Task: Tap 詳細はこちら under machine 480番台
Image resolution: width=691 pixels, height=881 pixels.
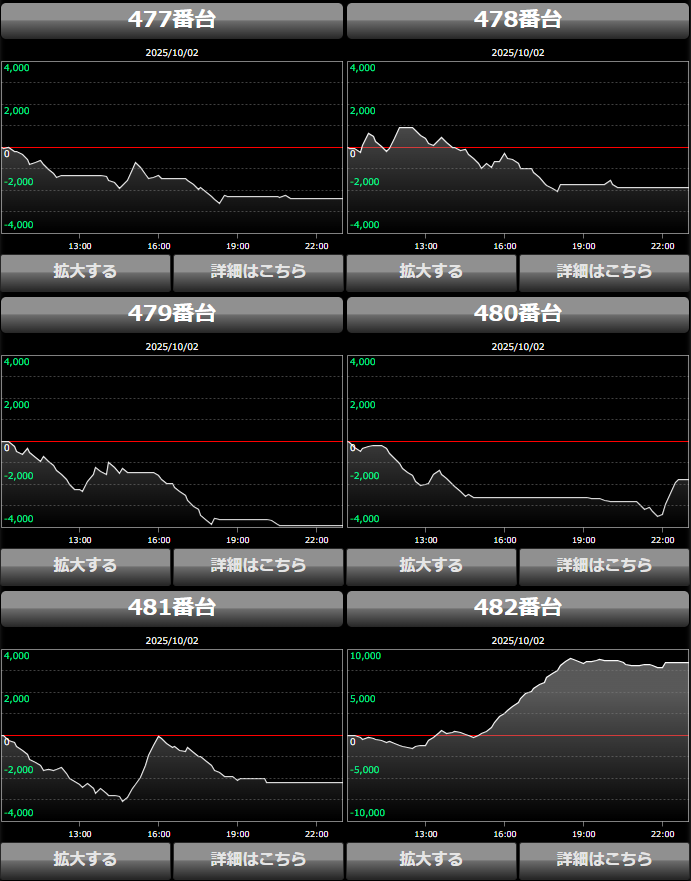Action: (604, 566)
